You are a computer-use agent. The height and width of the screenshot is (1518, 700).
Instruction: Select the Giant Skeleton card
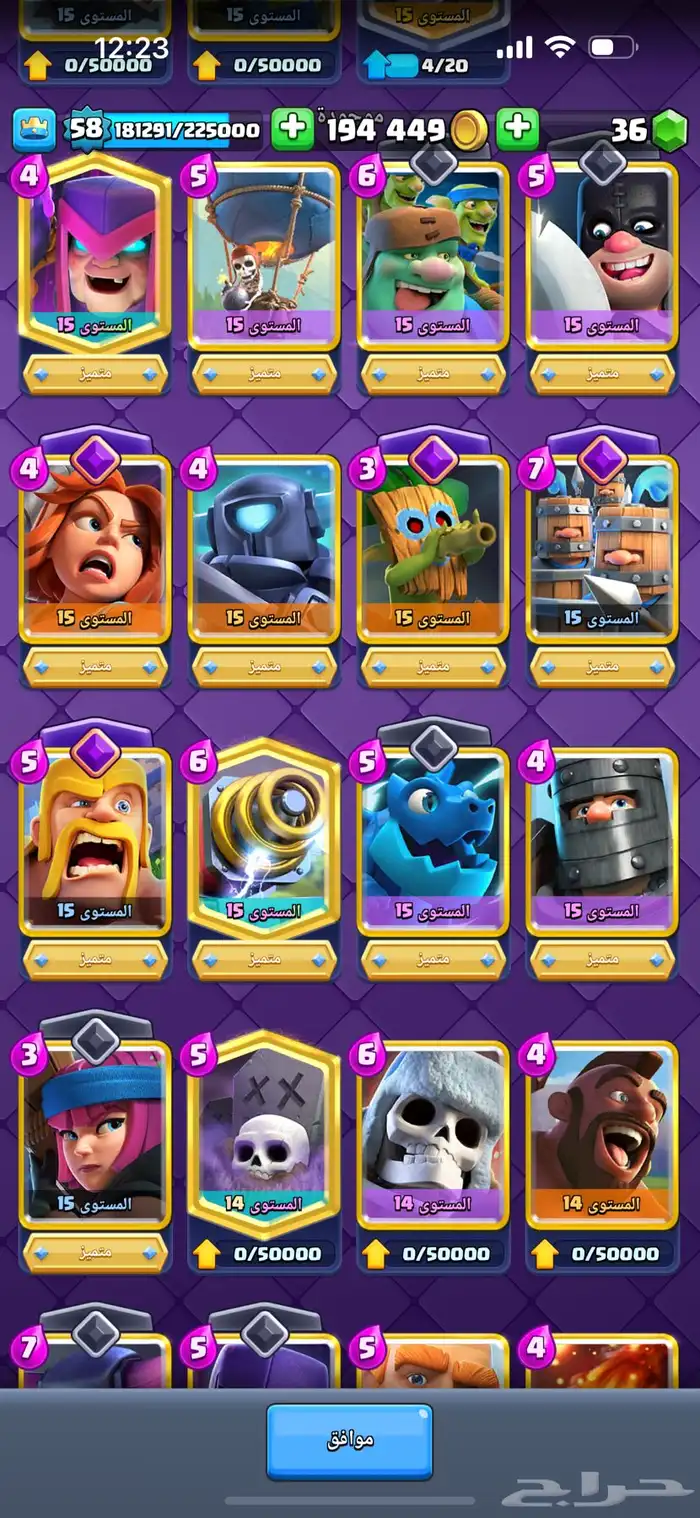433,1135
